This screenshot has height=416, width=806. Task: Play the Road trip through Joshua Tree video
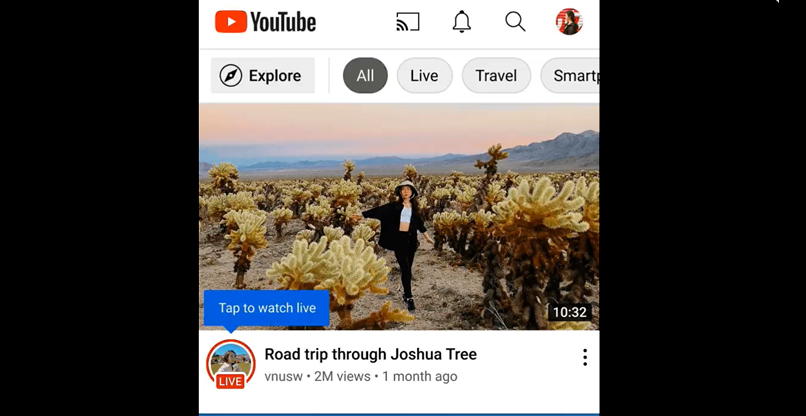[x=398, y=215]
